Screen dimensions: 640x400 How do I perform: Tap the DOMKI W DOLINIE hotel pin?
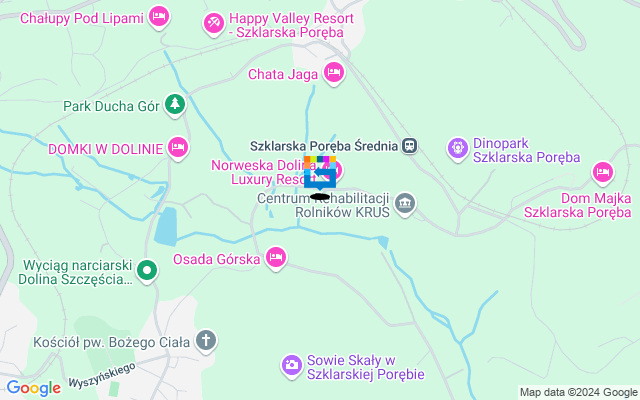(x=178, y=148)
